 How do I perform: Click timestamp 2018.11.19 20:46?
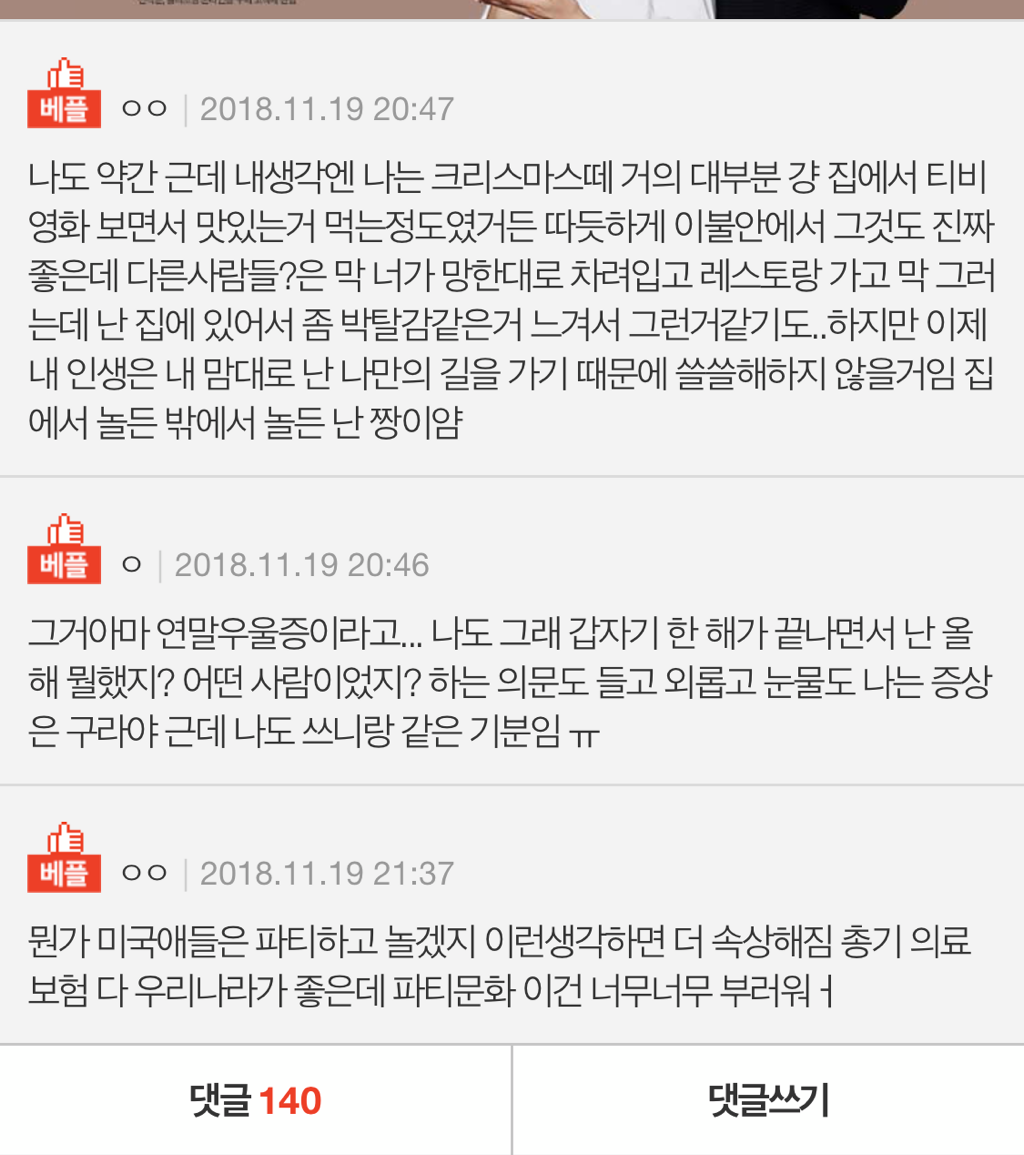coord(301,563)
